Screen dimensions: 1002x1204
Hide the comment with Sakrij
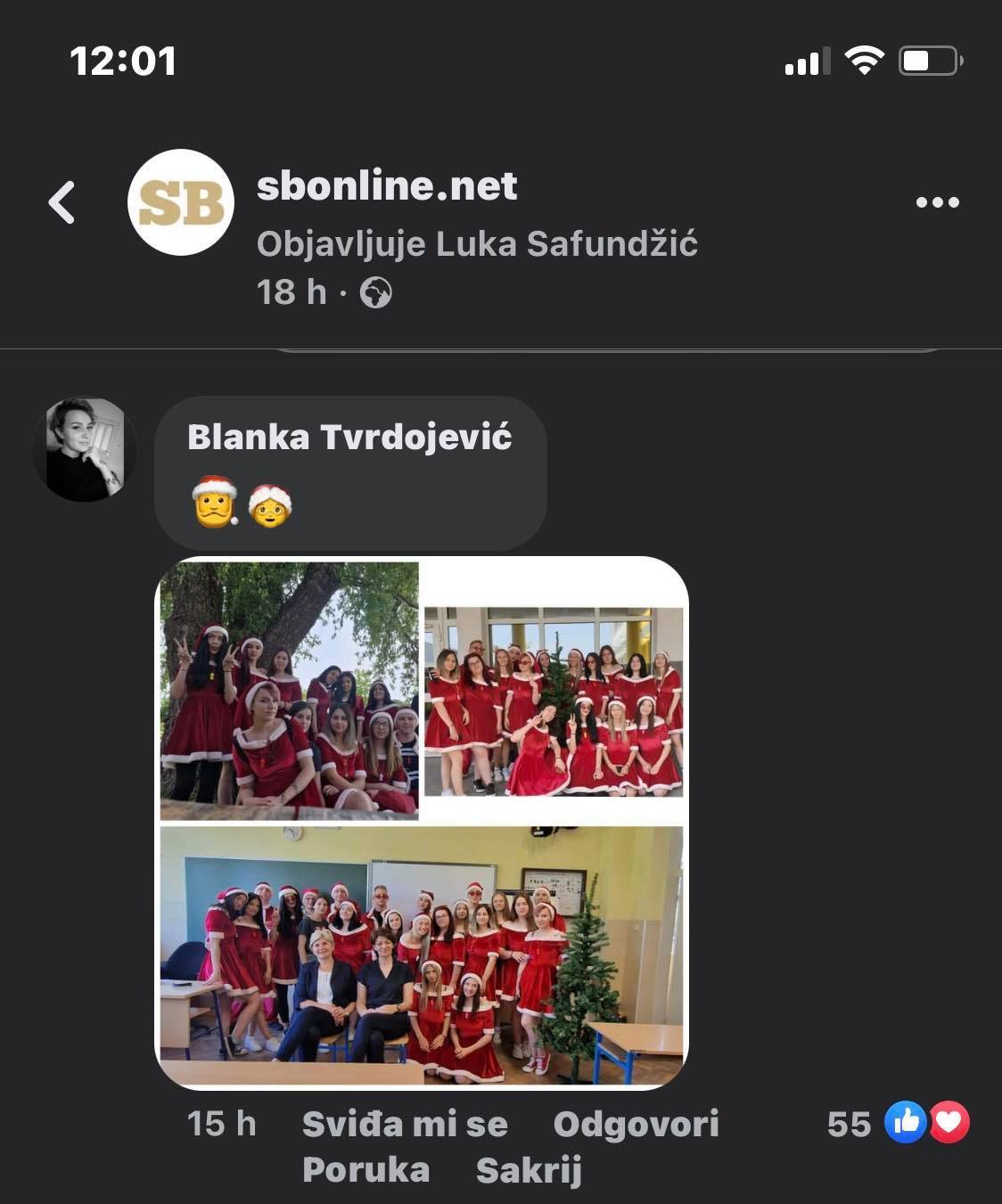click(529, 1169)
